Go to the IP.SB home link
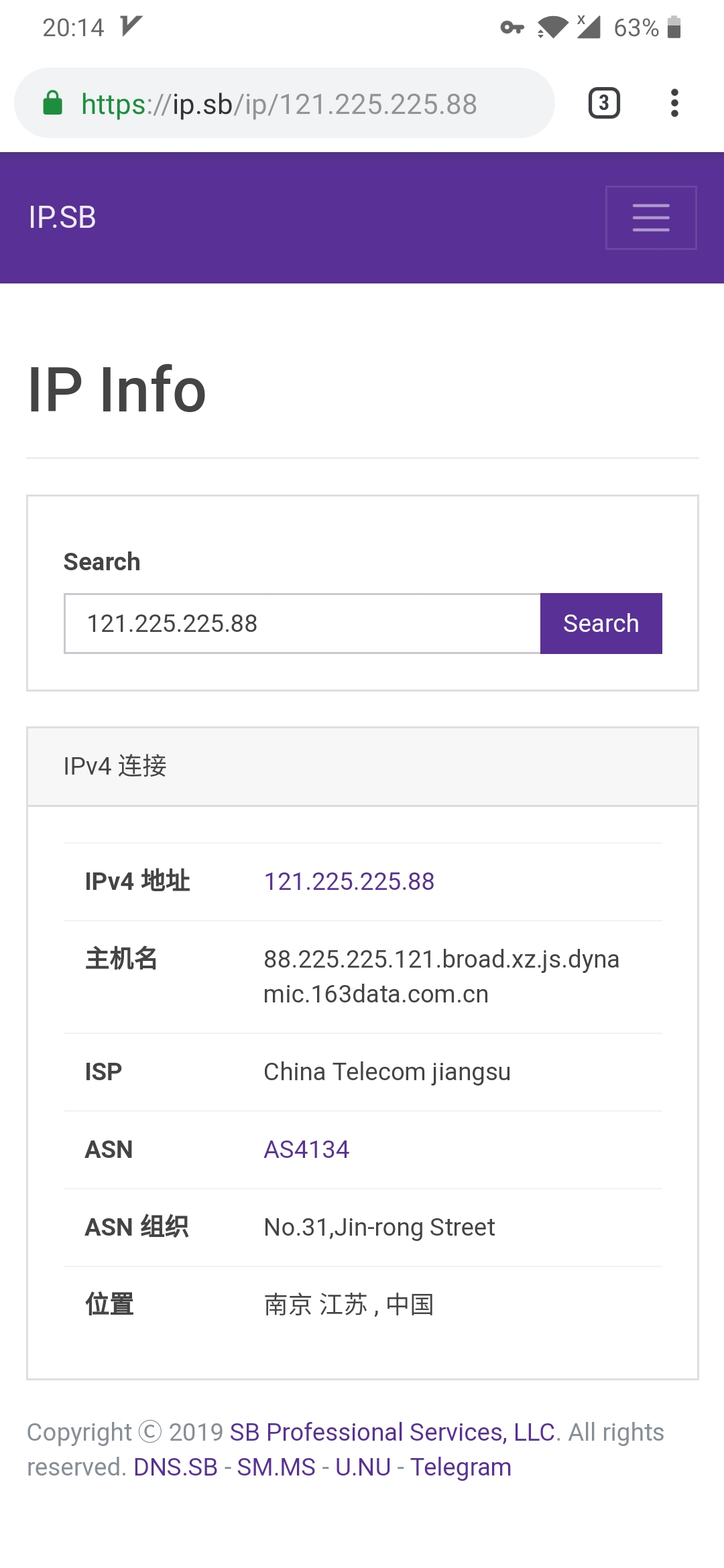Image resolution: width=724 pixels, height=1568 pixels. [62, 218]
